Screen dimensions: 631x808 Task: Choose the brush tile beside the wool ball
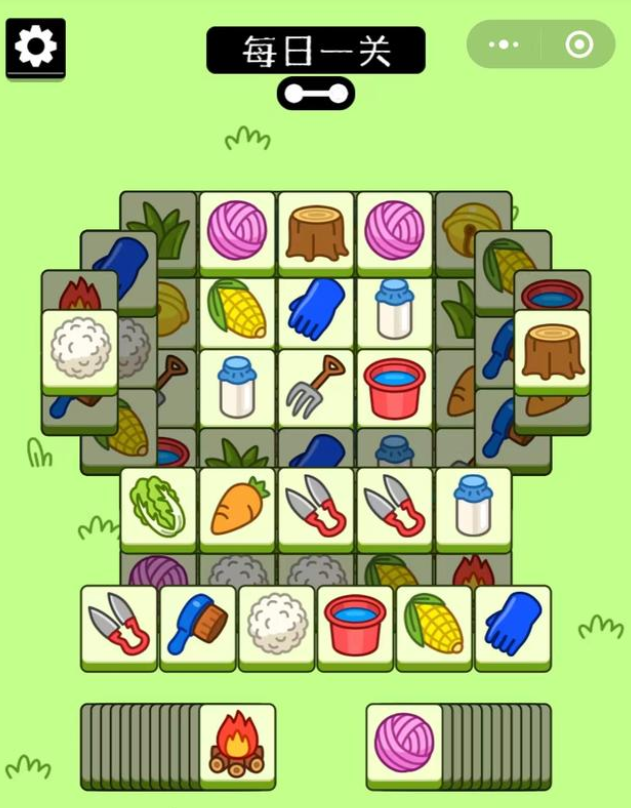tap(197, 625)
